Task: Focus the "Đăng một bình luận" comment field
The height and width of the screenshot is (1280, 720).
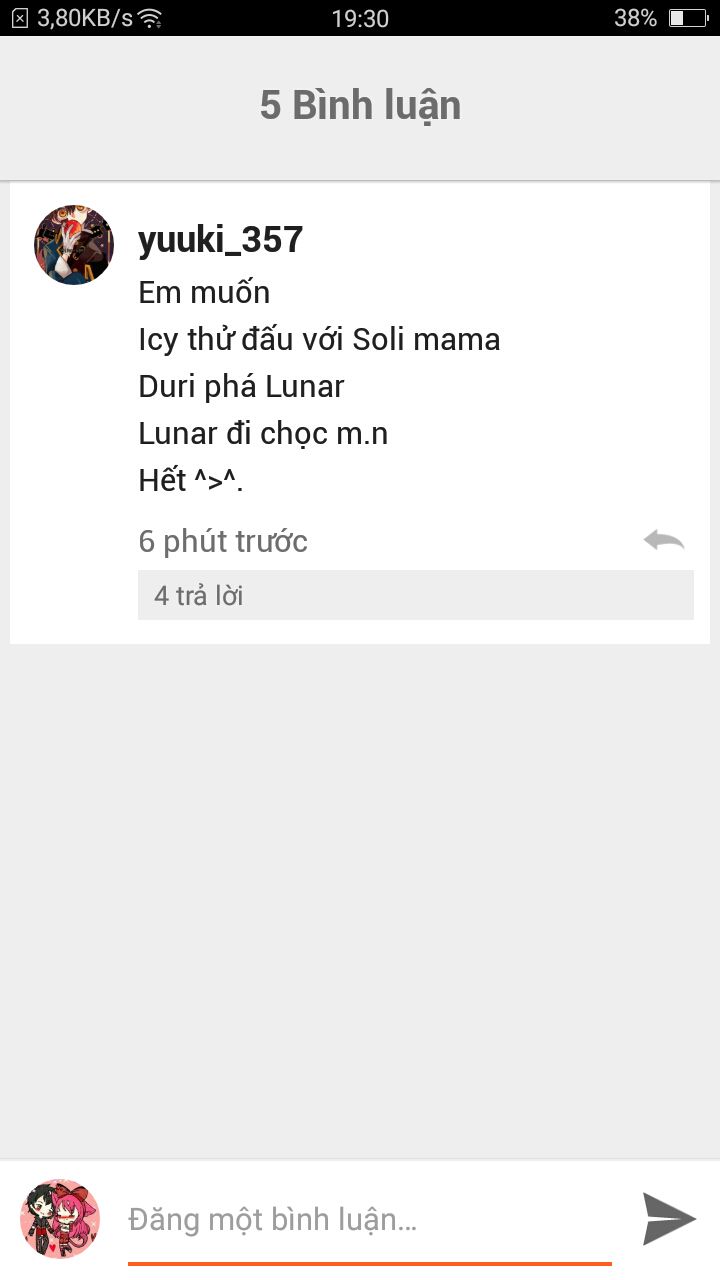Action: click(370, 1220)
